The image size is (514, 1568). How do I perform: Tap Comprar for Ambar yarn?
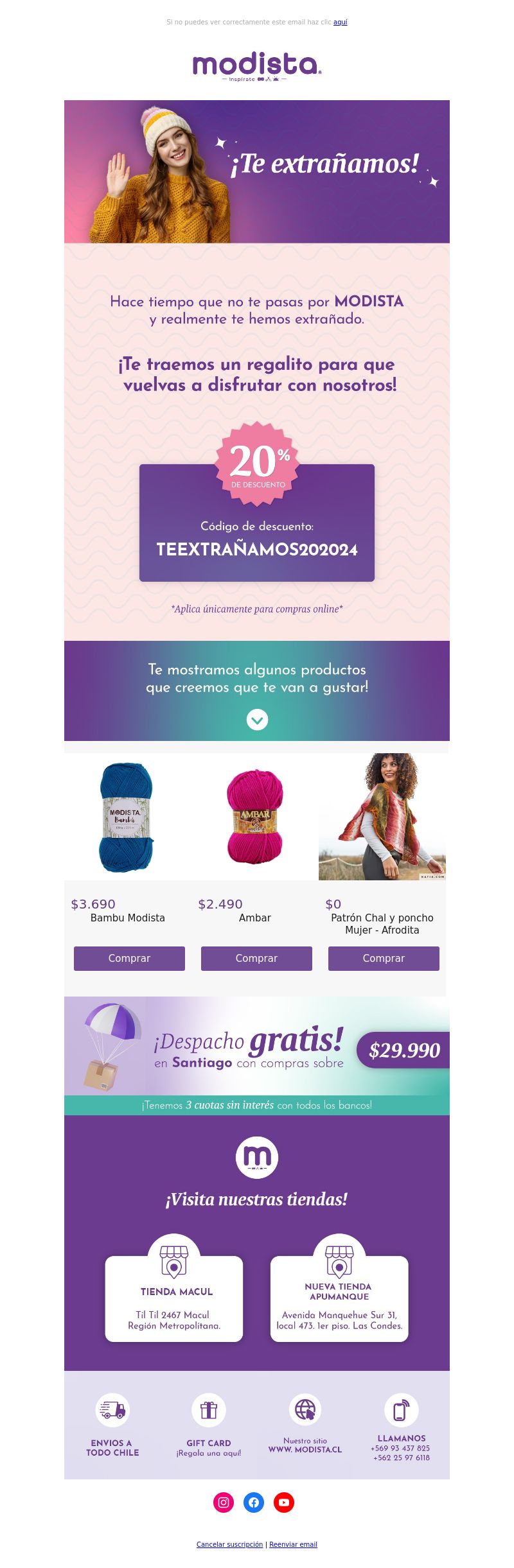(x=256, y=958)
